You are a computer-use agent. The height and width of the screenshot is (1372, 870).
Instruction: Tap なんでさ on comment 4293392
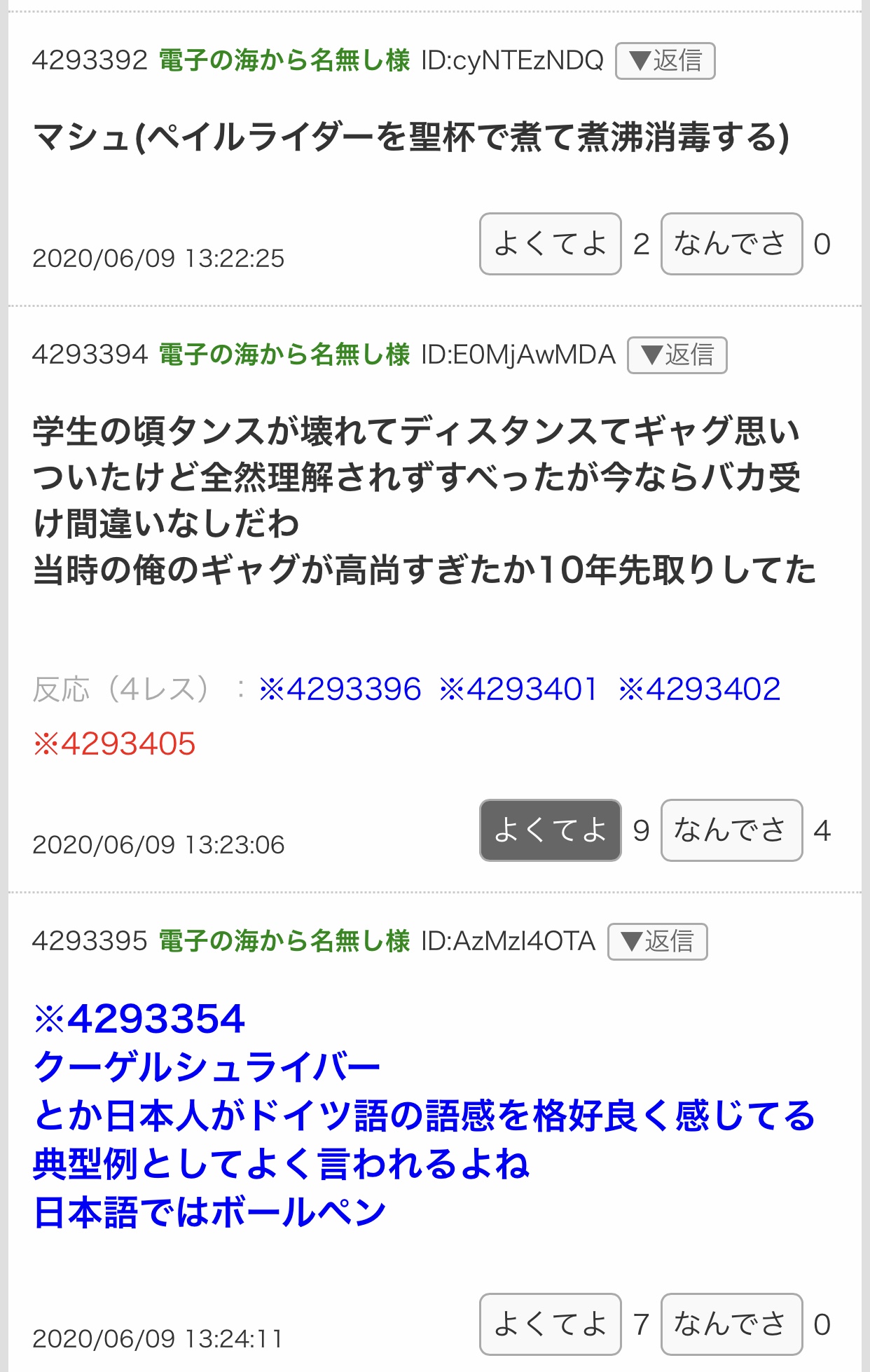pyautogui.click(x=731, y=244)
